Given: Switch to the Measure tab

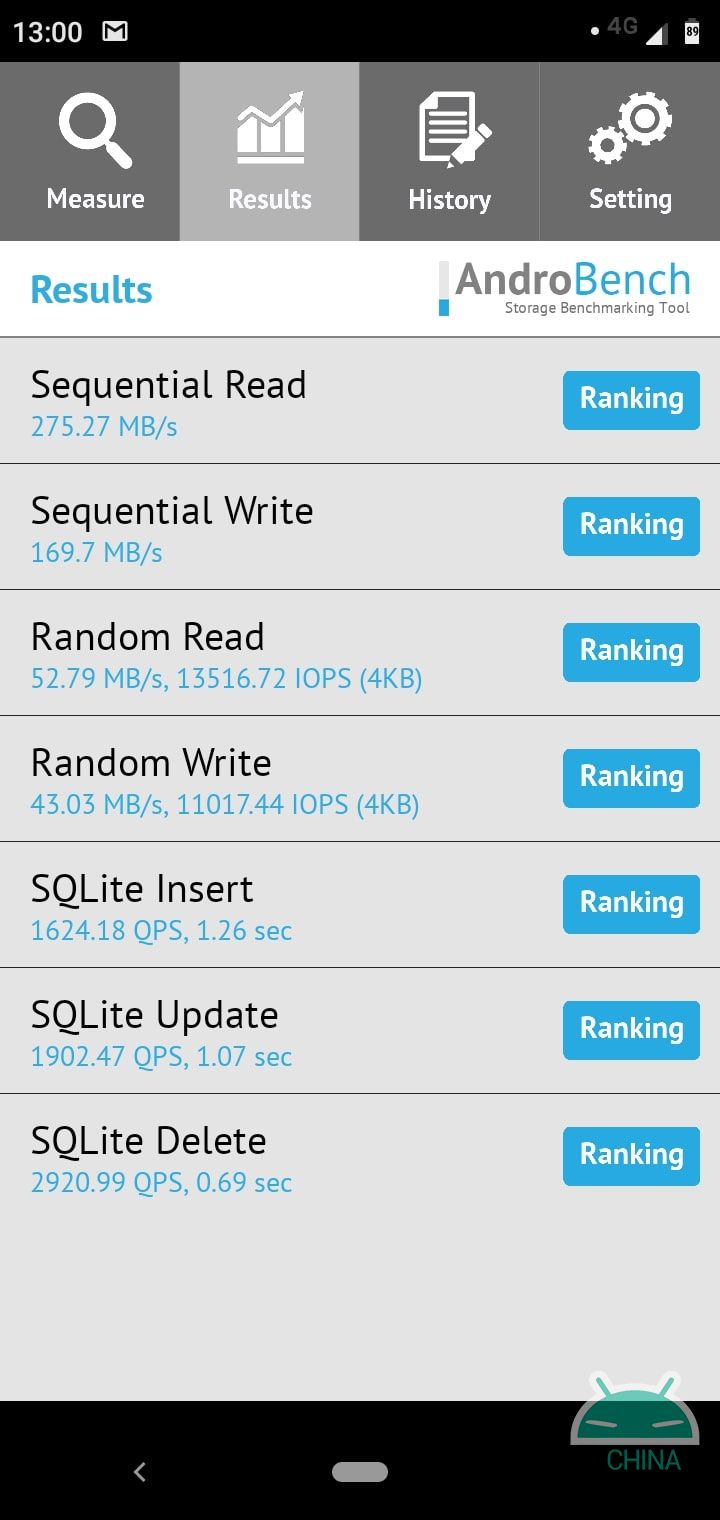Looking at the screenshot, I should tap(90, 151).
